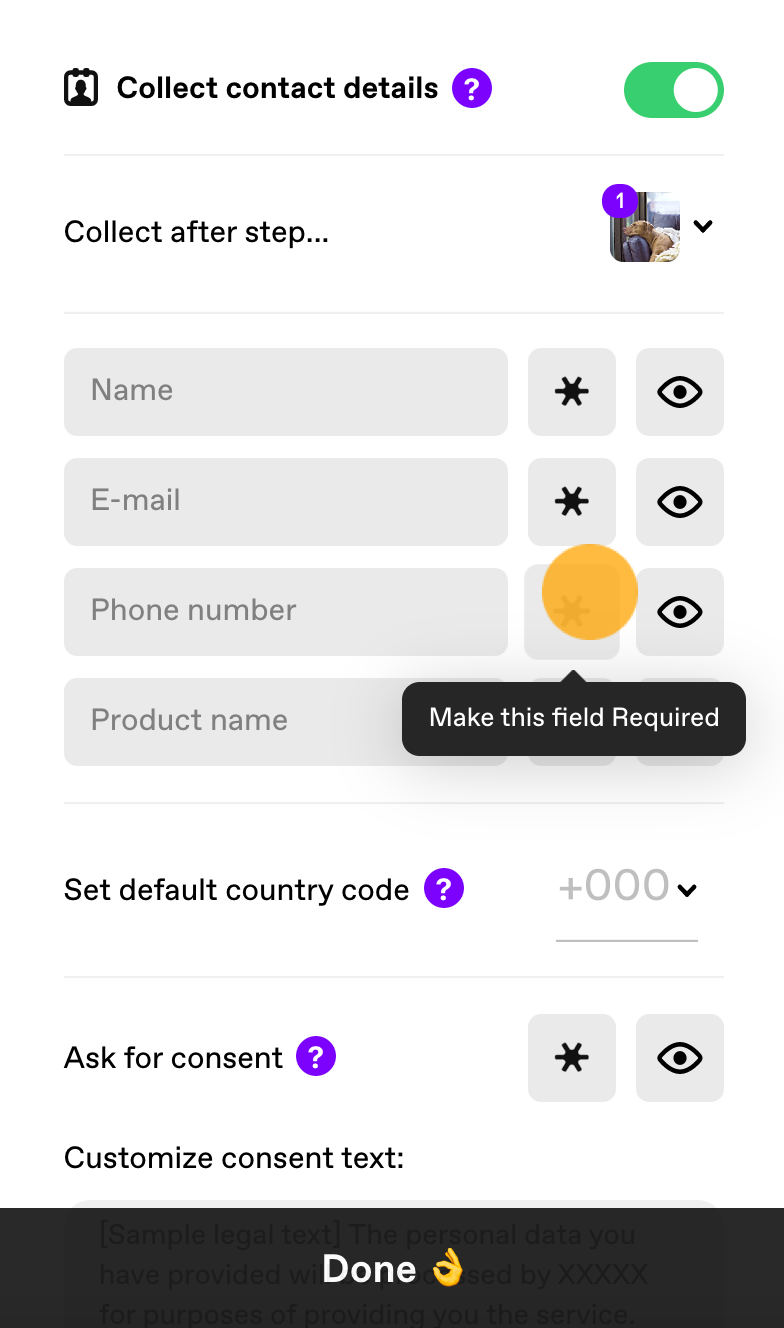Image resolution: width=784 pixels, height=1328 pixels.
Task: Edit the Phone number field label
Action: (x=286, y=611)
